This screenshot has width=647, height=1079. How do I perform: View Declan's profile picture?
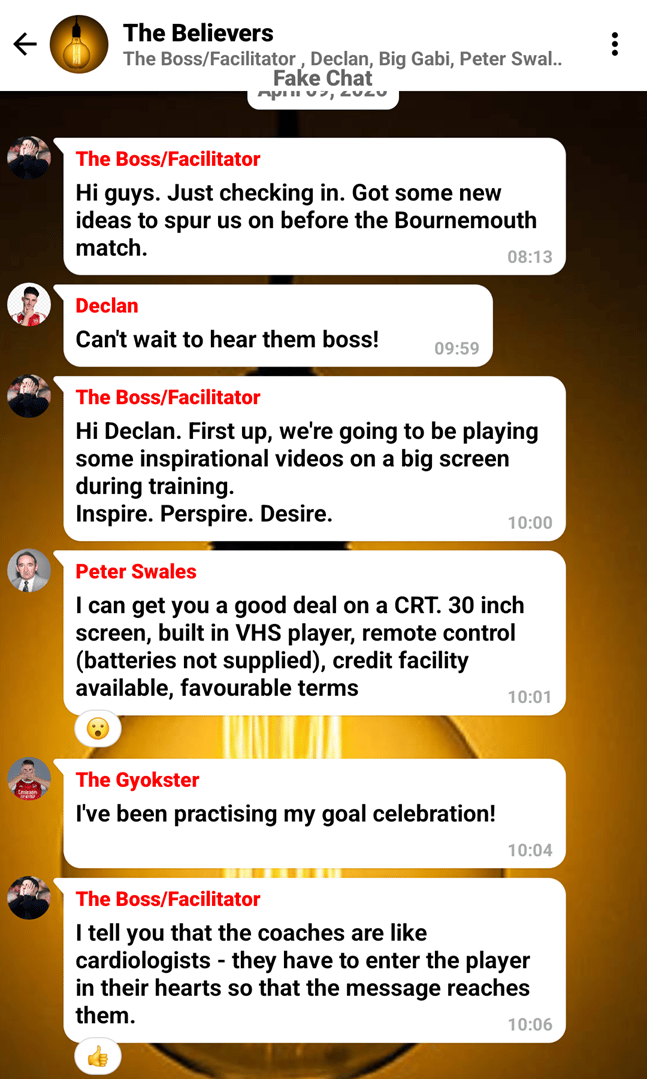29,305
